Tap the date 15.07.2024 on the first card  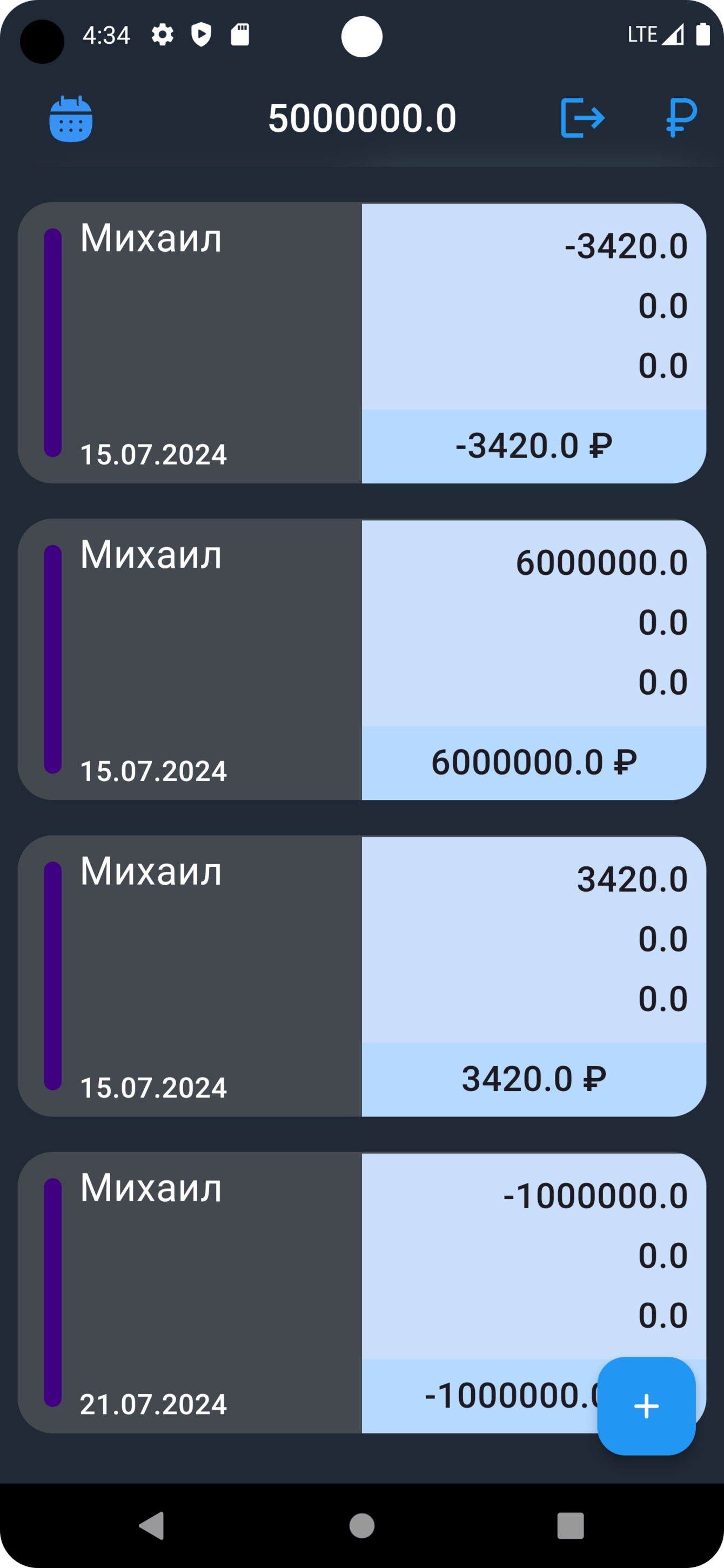pyautogui.click(x=153, y=454)
